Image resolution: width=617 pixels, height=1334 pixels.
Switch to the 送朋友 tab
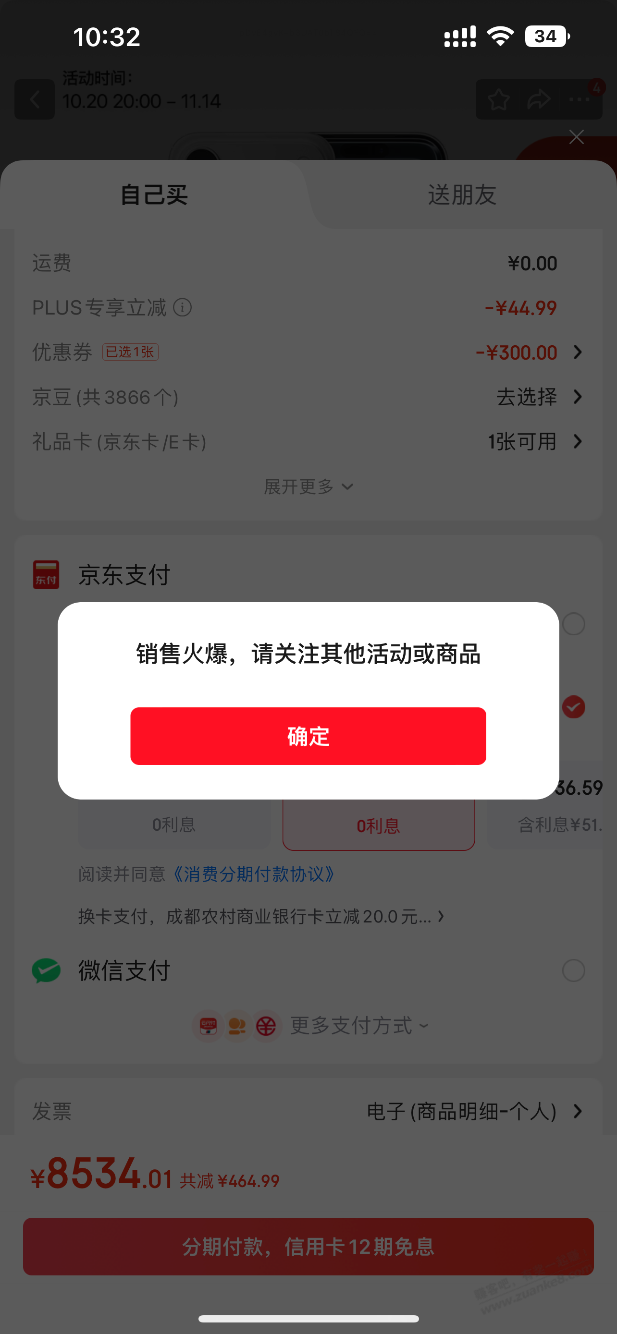coord(462,195)
